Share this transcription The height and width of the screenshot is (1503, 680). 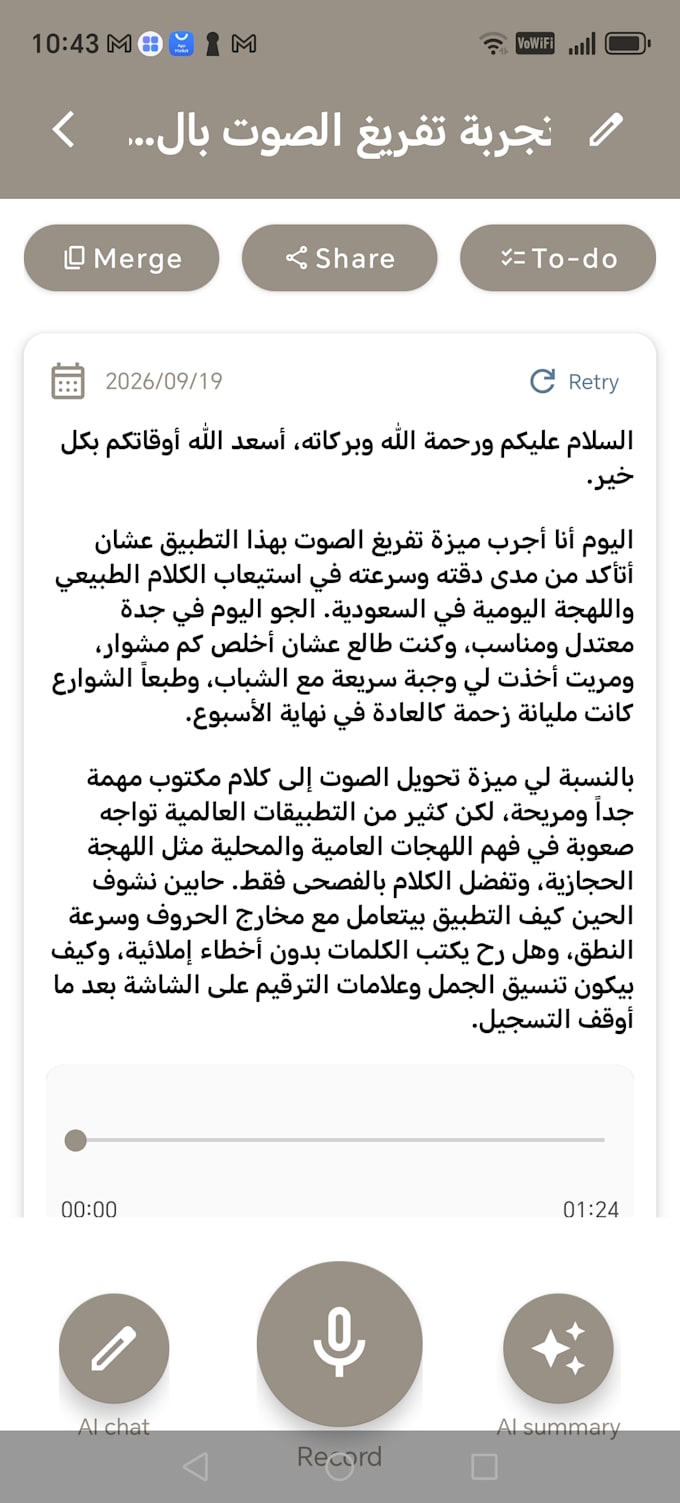coord(340,258)
